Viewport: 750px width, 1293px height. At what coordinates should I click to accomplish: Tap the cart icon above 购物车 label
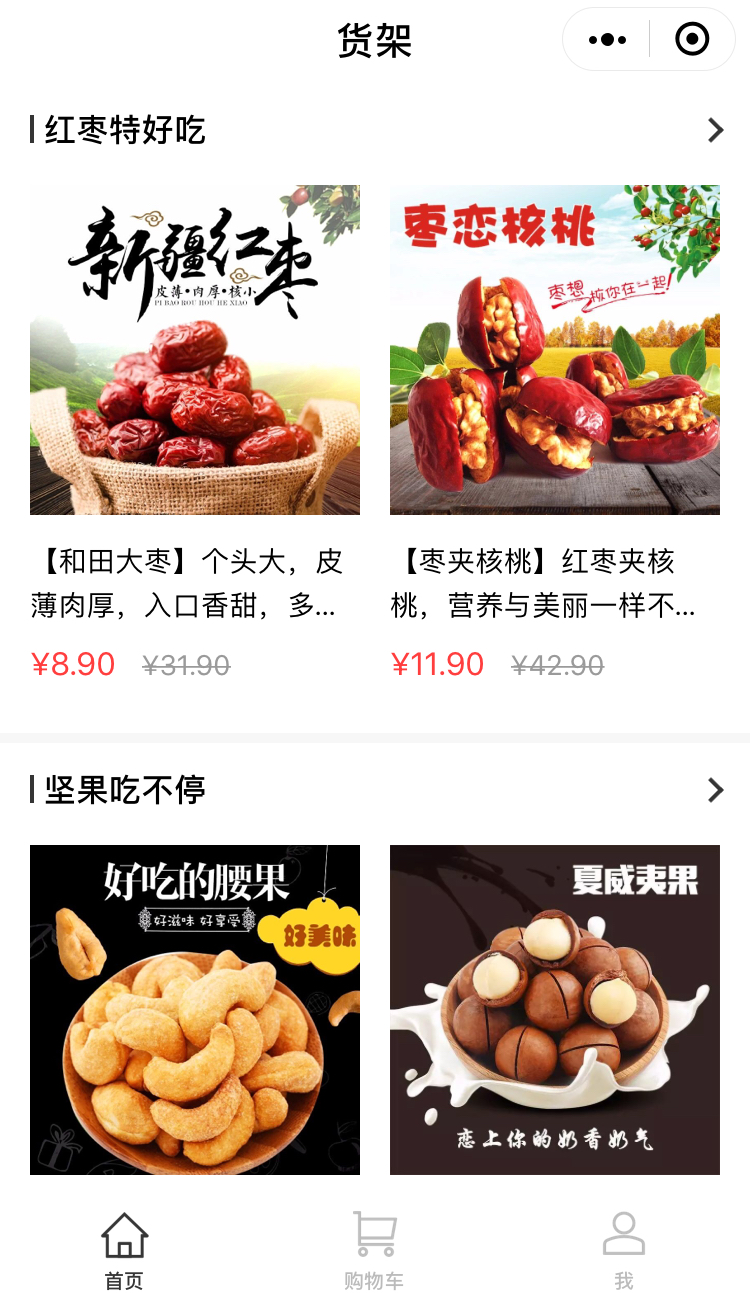[x=374, y=1234]
